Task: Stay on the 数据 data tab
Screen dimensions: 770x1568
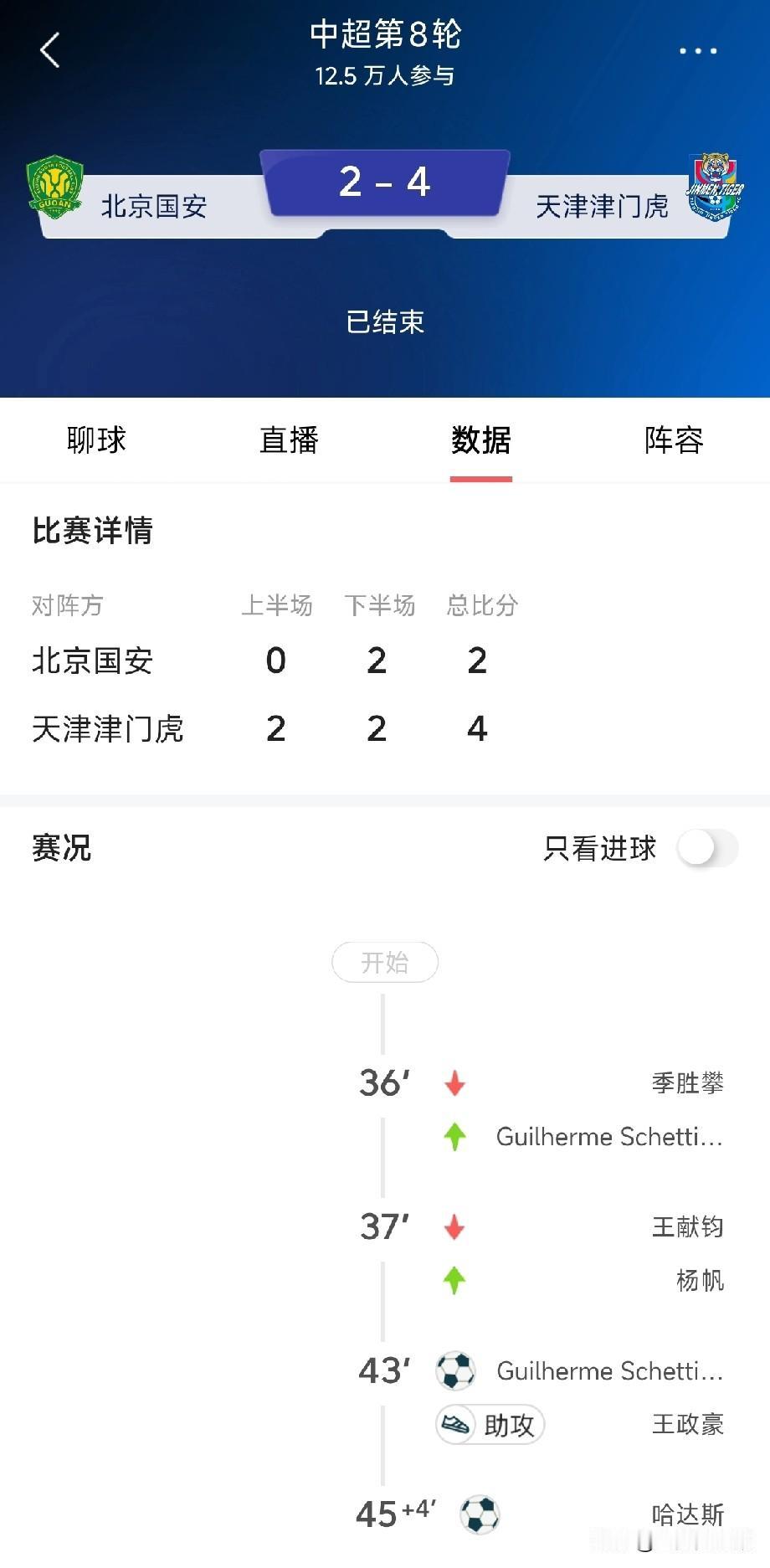Action: (480, 440)
